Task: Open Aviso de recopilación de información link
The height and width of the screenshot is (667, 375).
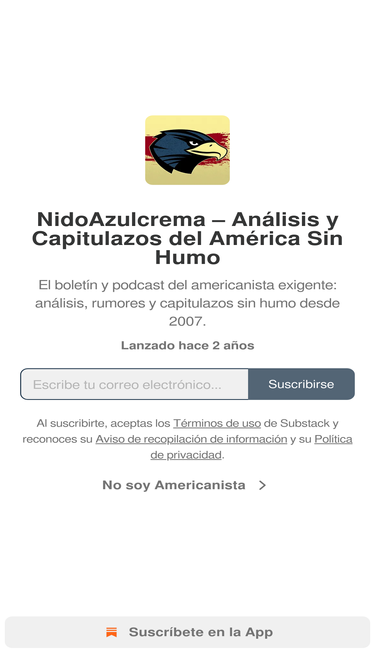Action: click(191, 439)
